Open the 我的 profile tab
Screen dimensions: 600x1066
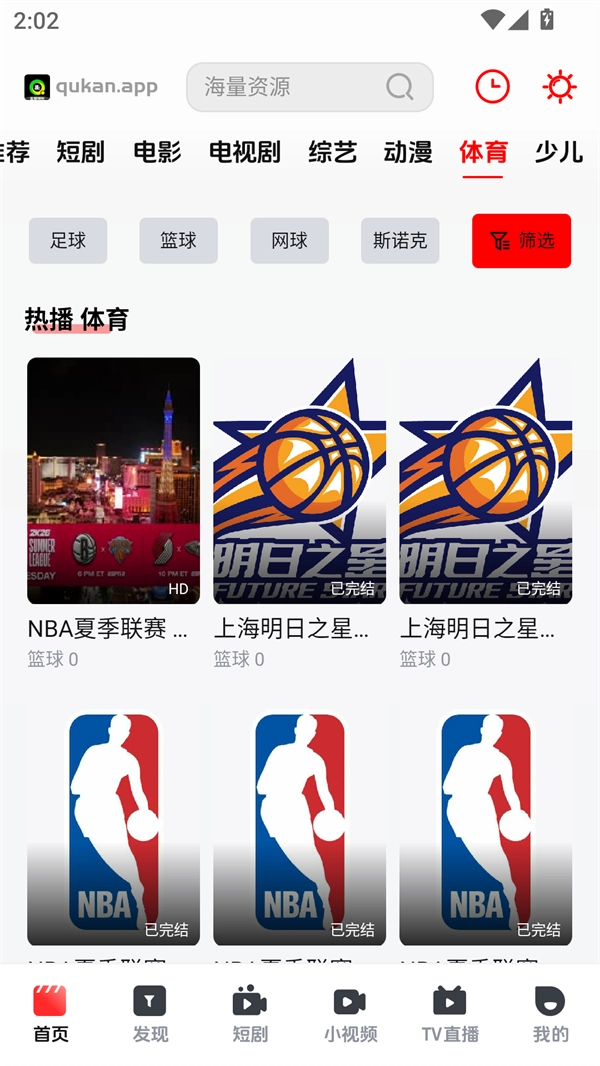550,1013
